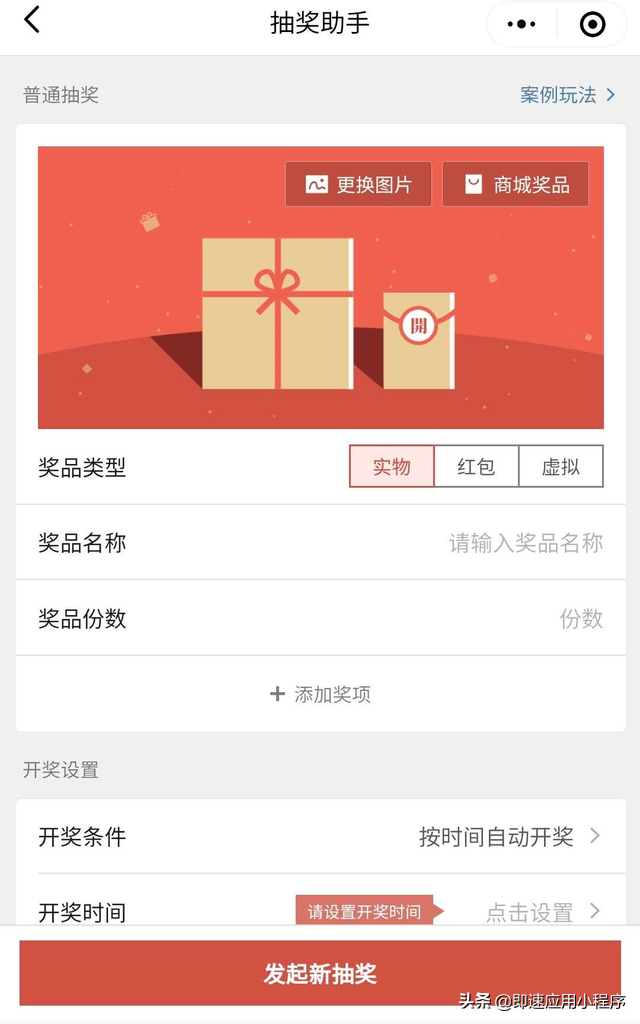Select 实物 as the prize type
The width and height of the screenshot is (640, 1024).
(392, 467)
